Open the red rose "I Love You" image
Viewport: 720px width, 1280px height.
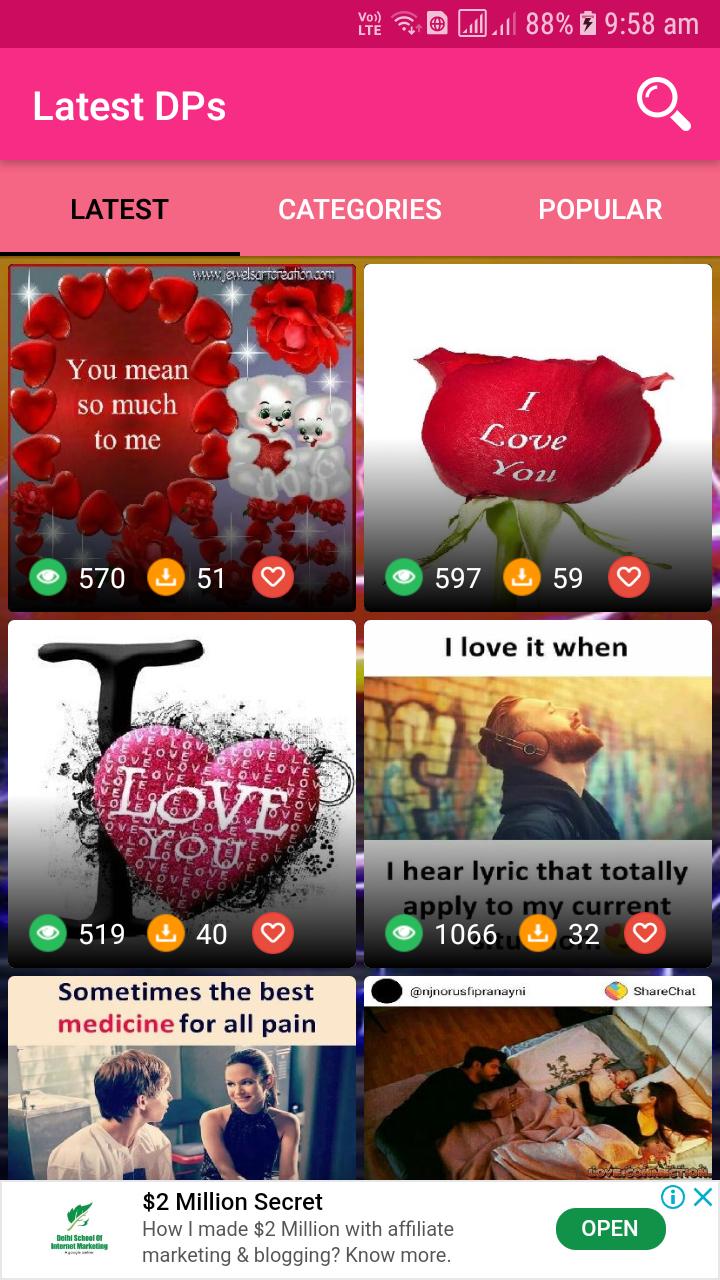coord(538,420)
